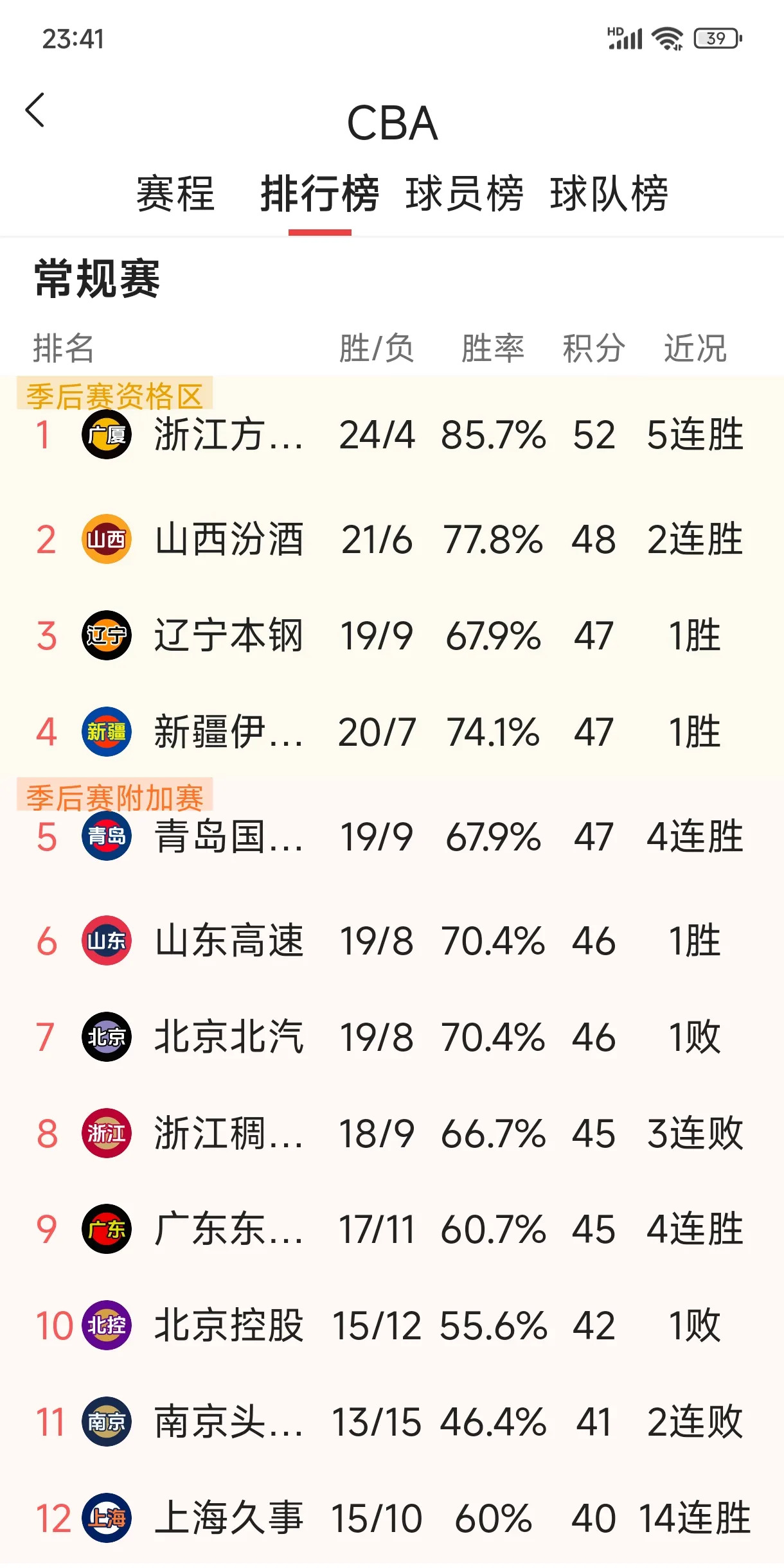Tap the 北京北汽 team badge

[x=107, y=1036]
